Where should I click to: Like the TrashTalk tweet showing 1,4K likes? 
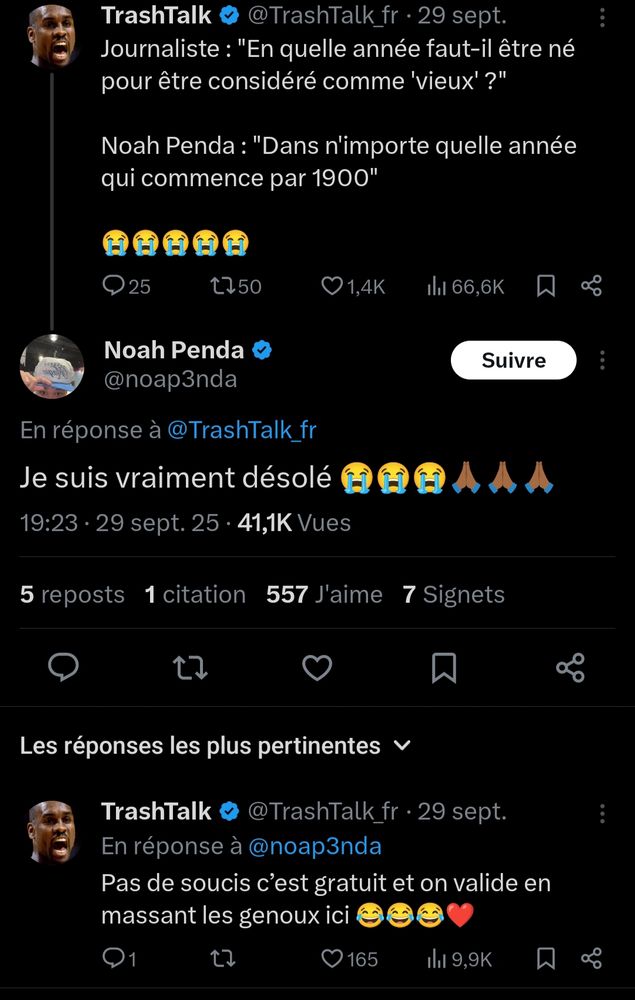pyautogui.click(x=332, y=287)
